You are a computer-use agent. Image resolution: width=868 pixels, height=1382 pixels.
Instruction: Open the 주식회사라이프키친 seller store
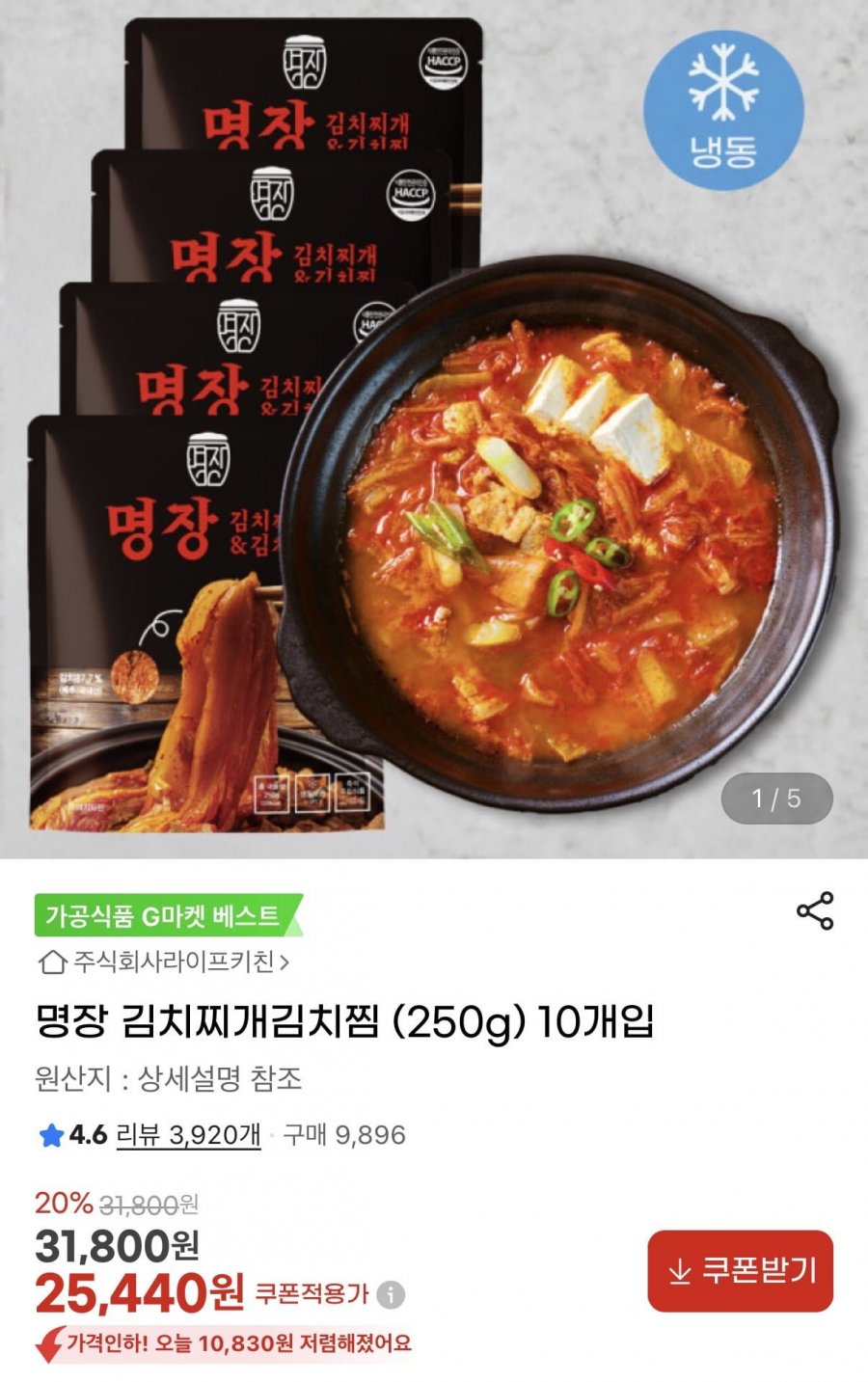tap(164, 962)
